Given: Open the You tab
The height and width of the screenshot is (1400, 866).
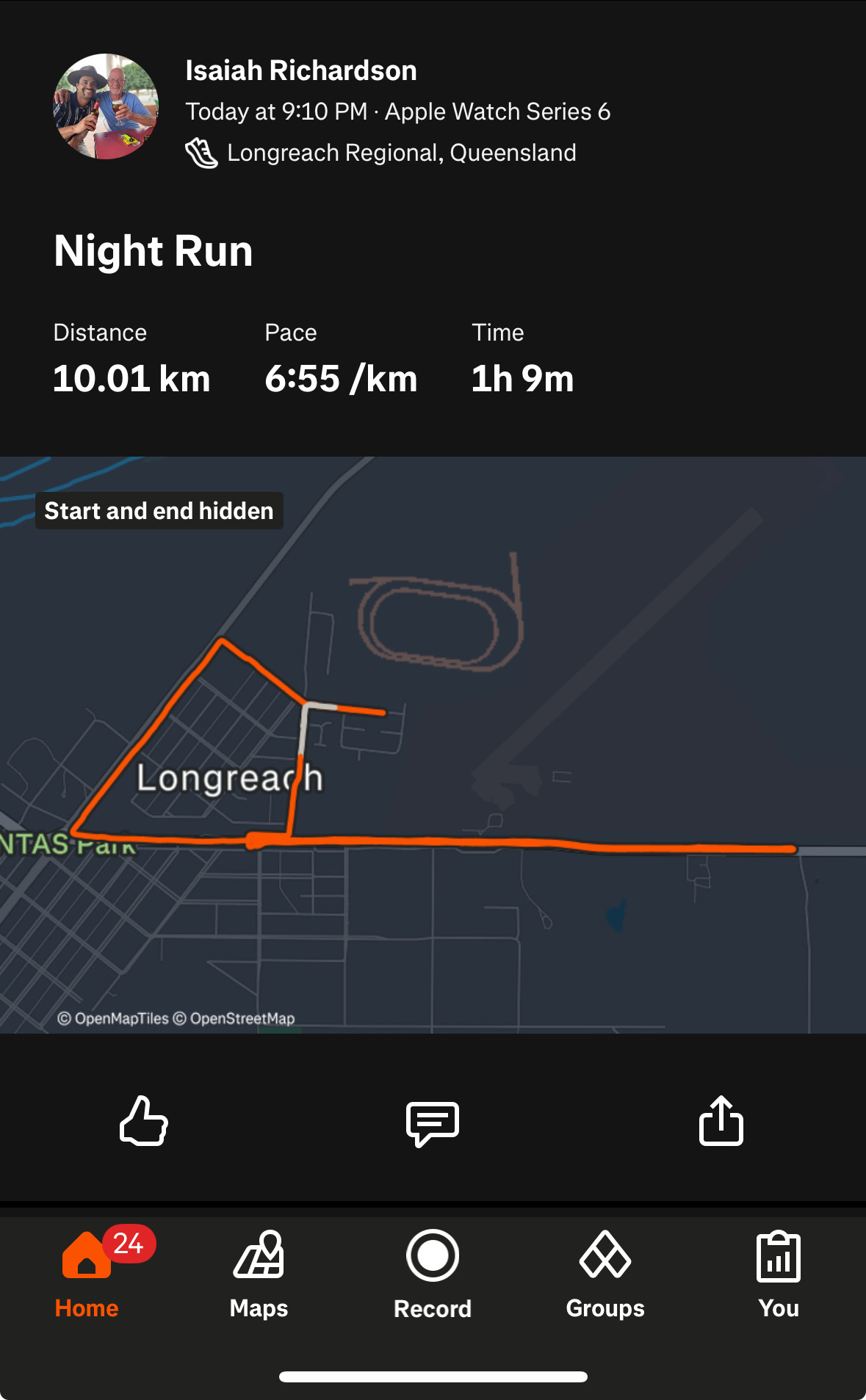Looking at the screenshot, I should point(779,1274).
